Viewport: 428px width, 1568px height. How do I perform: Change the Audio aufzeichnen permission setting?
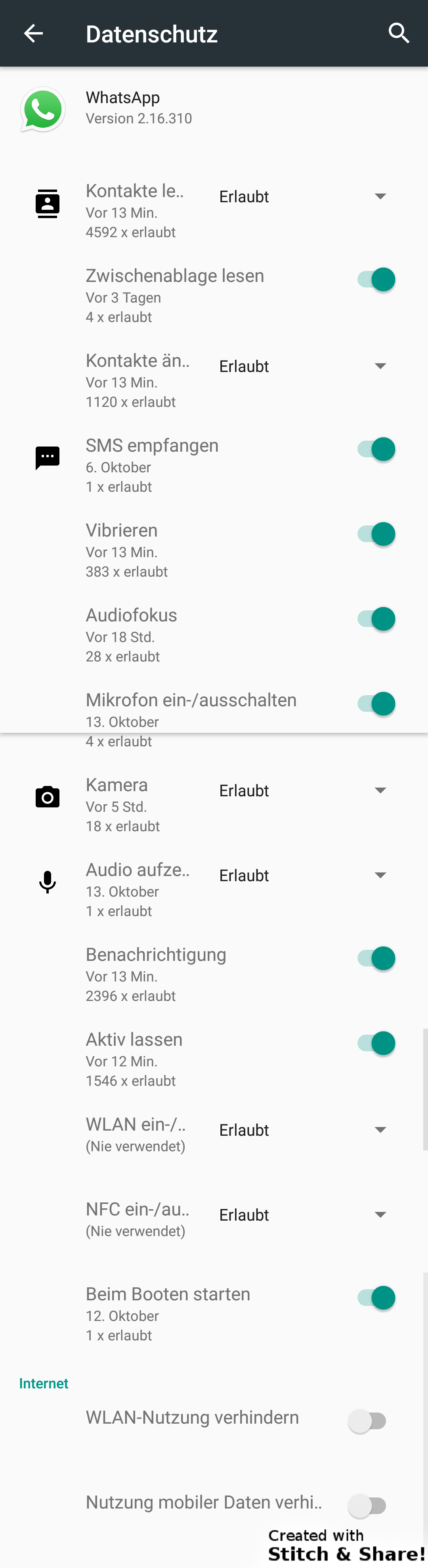coord(303,875)
